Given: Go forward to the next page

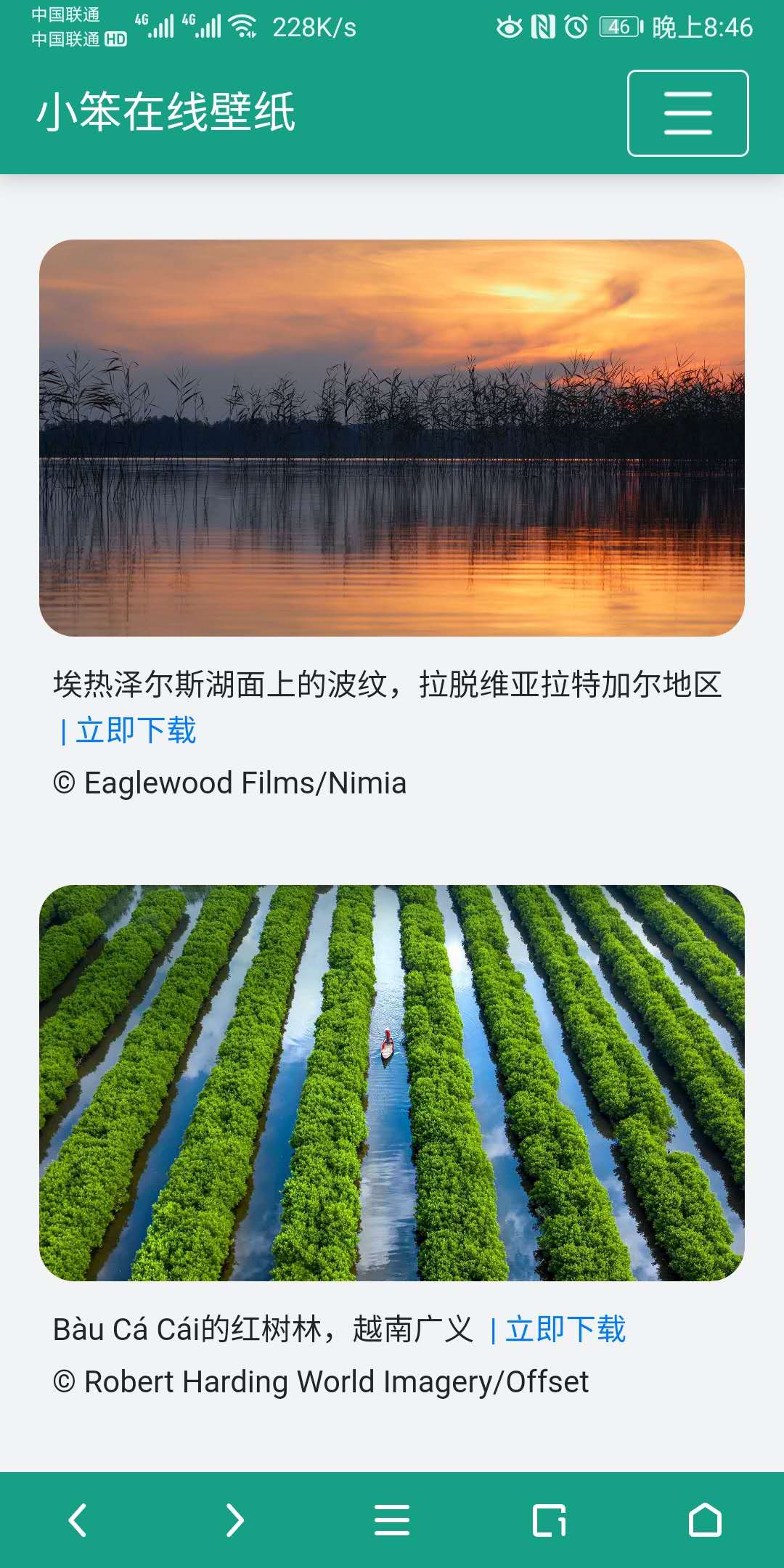Looking at the screenshot, I should tap(234, 1520).
